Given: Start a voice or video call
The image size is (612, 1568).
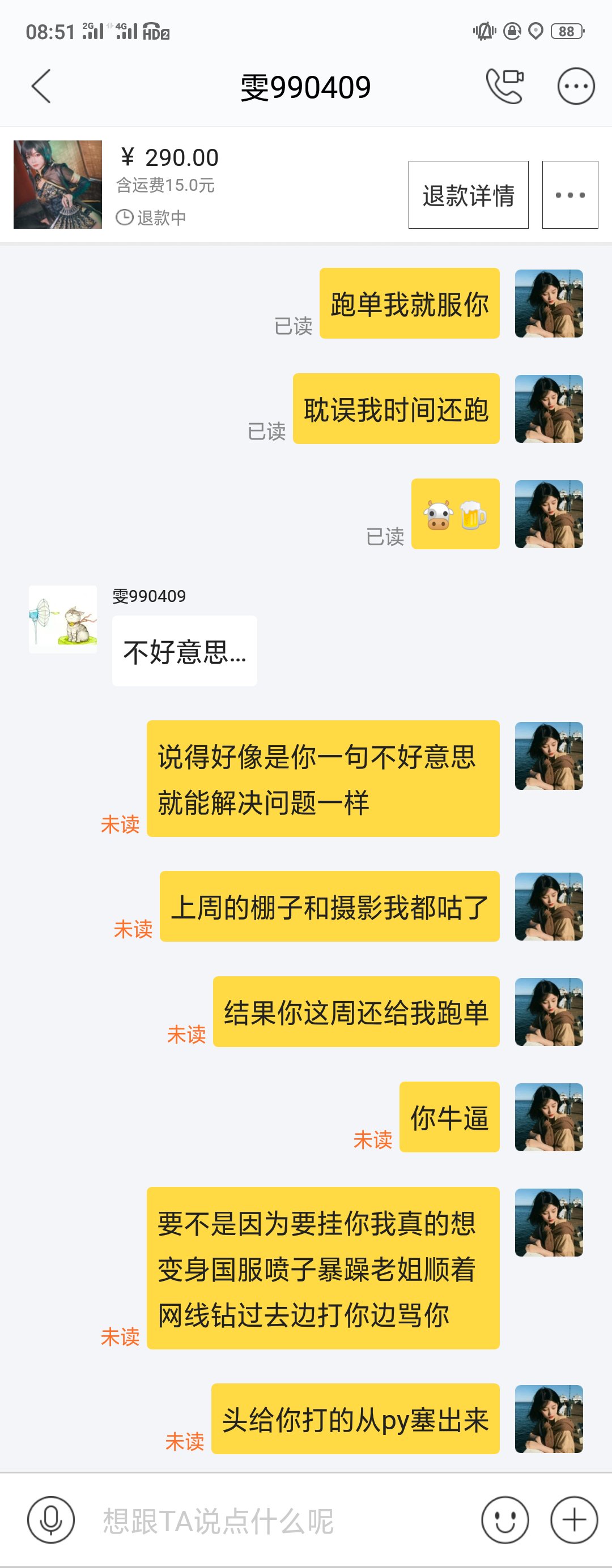Looking at the screenshot, I should [505, 86].
